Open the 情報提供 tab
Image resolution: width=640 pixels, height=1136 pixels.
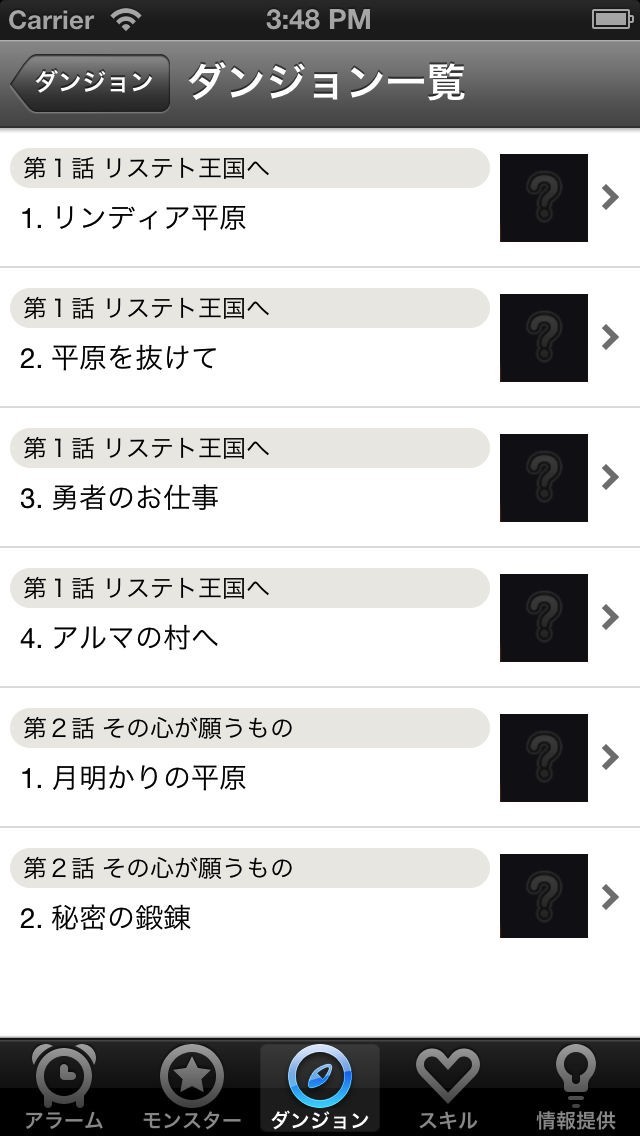[x=576, y=1088]
